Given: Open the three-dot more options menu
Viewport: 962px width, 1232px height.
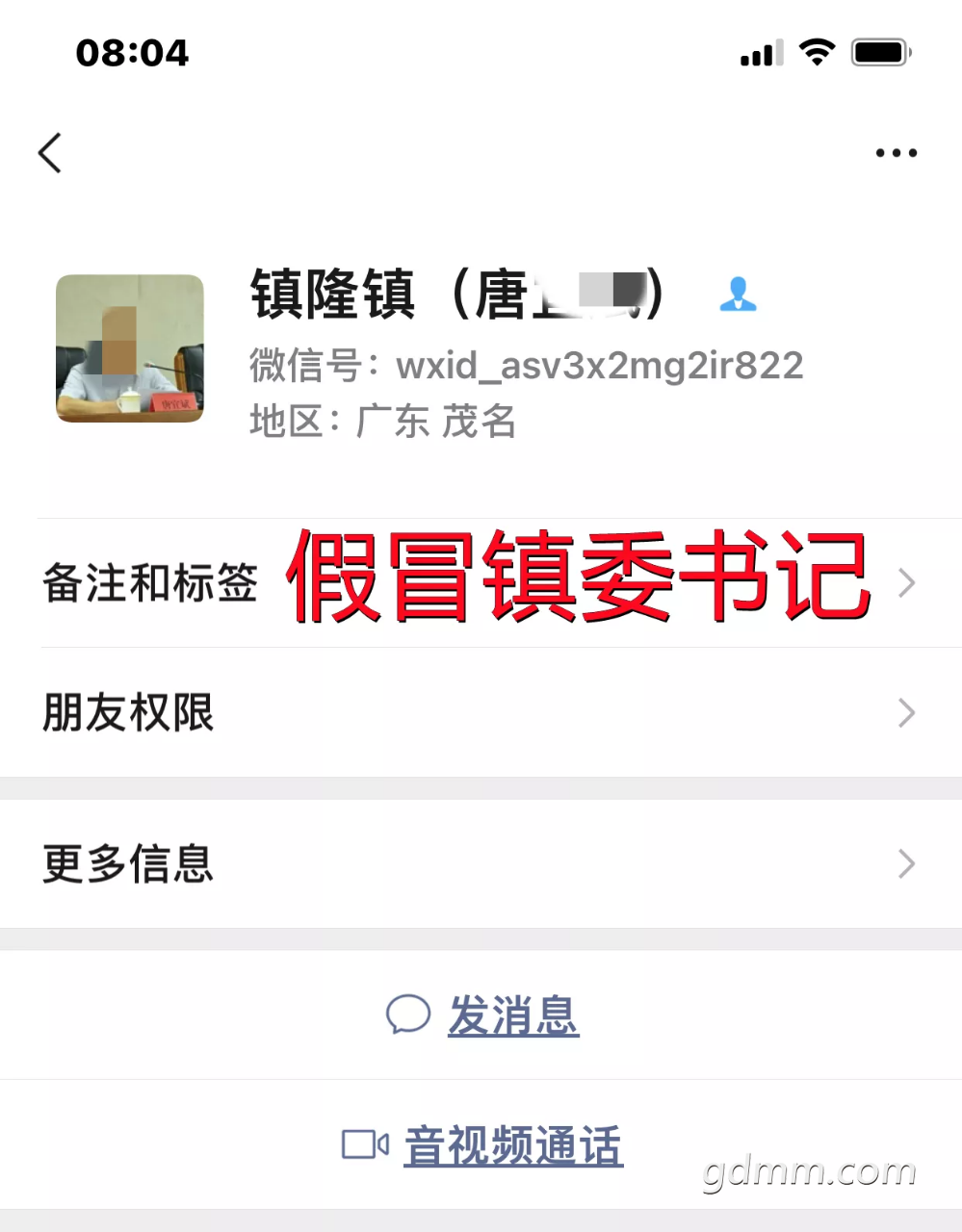Looking at the screenshot, I should (x=895, y=152).
